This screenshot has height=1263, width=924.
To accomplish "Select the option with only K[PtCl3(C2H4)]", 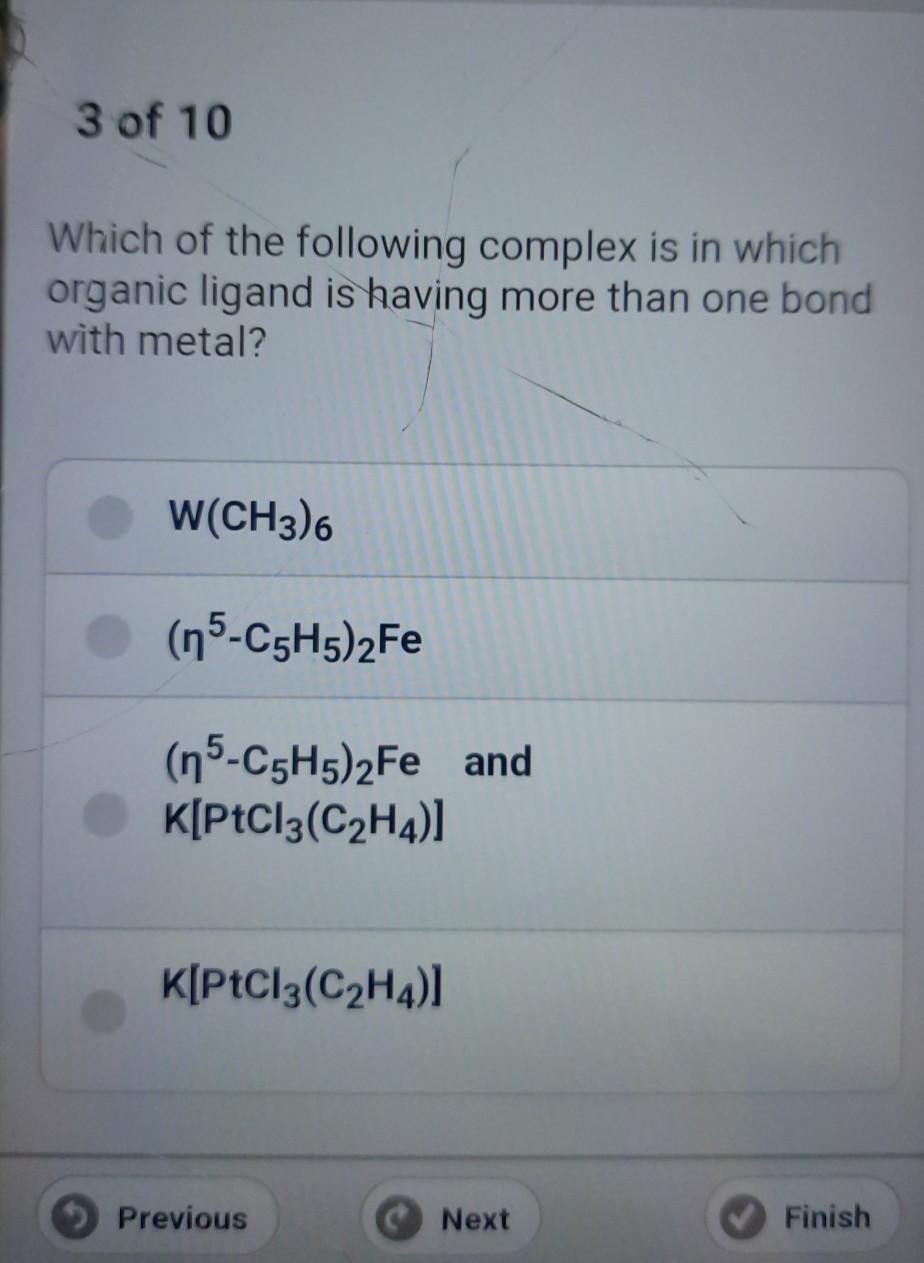I will (108, 1011).
